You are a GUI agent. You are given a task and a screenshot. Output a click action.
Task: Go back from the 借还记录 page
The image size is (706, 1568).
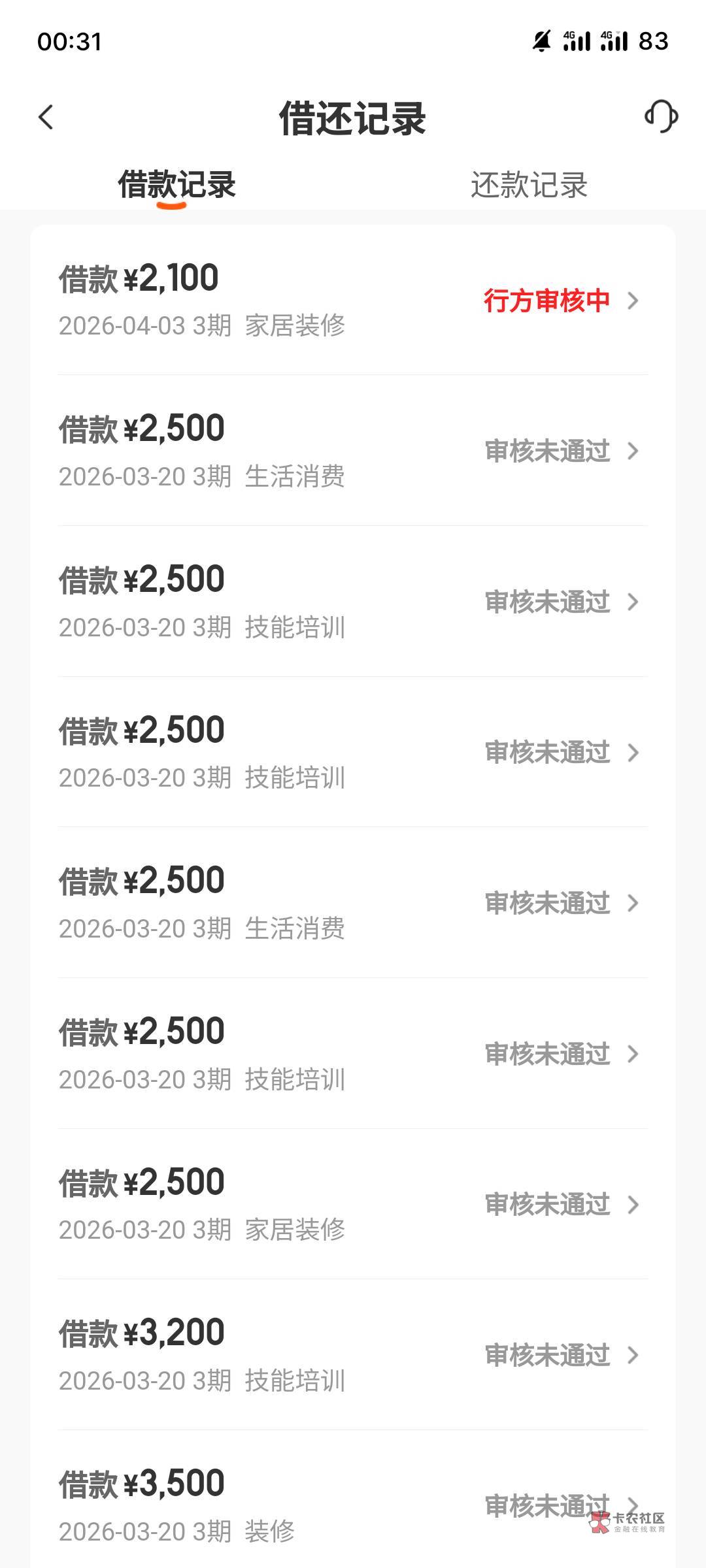tap(46, 118)
